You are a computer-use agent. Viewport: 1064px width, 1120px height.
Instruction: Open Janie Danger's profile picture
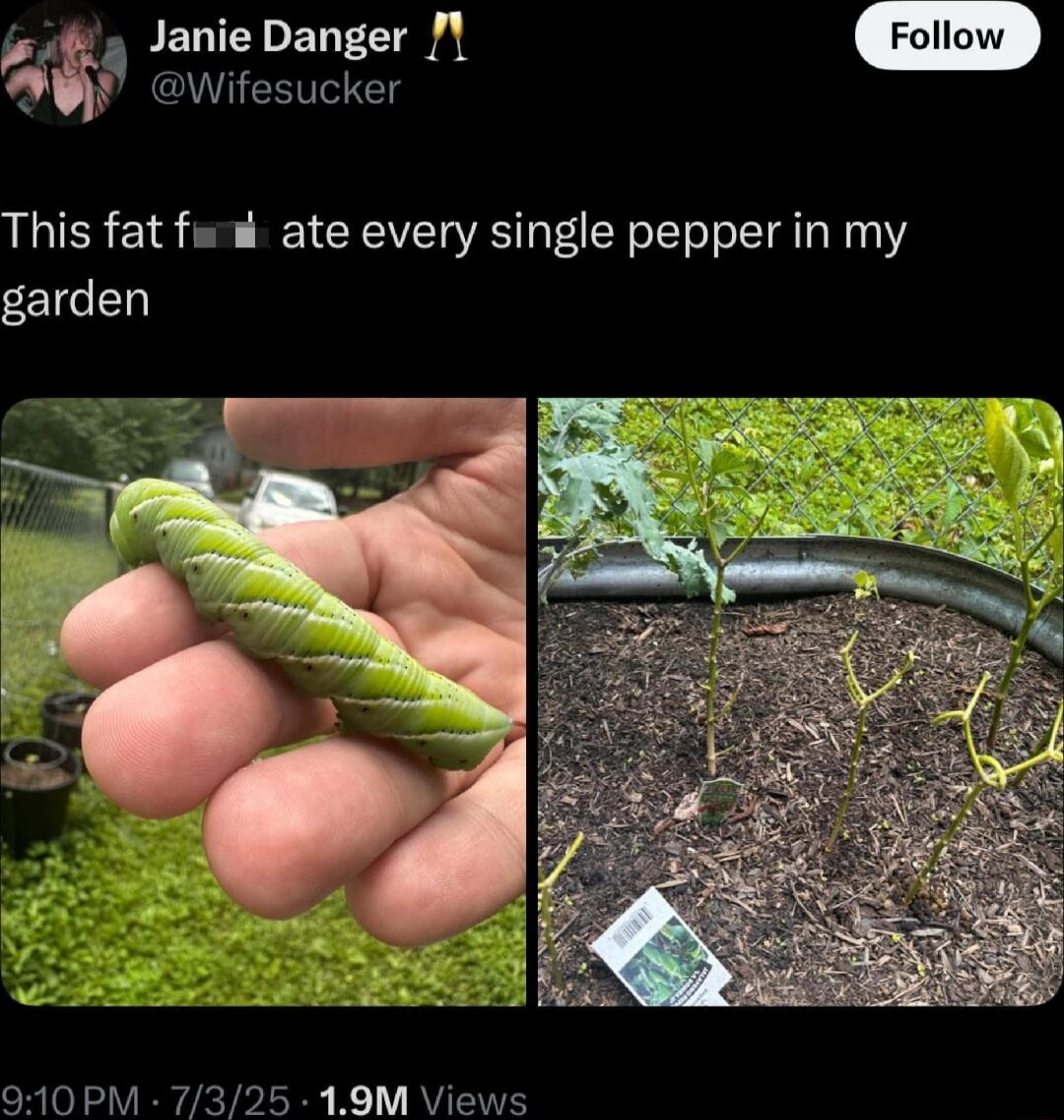[64, 64]
